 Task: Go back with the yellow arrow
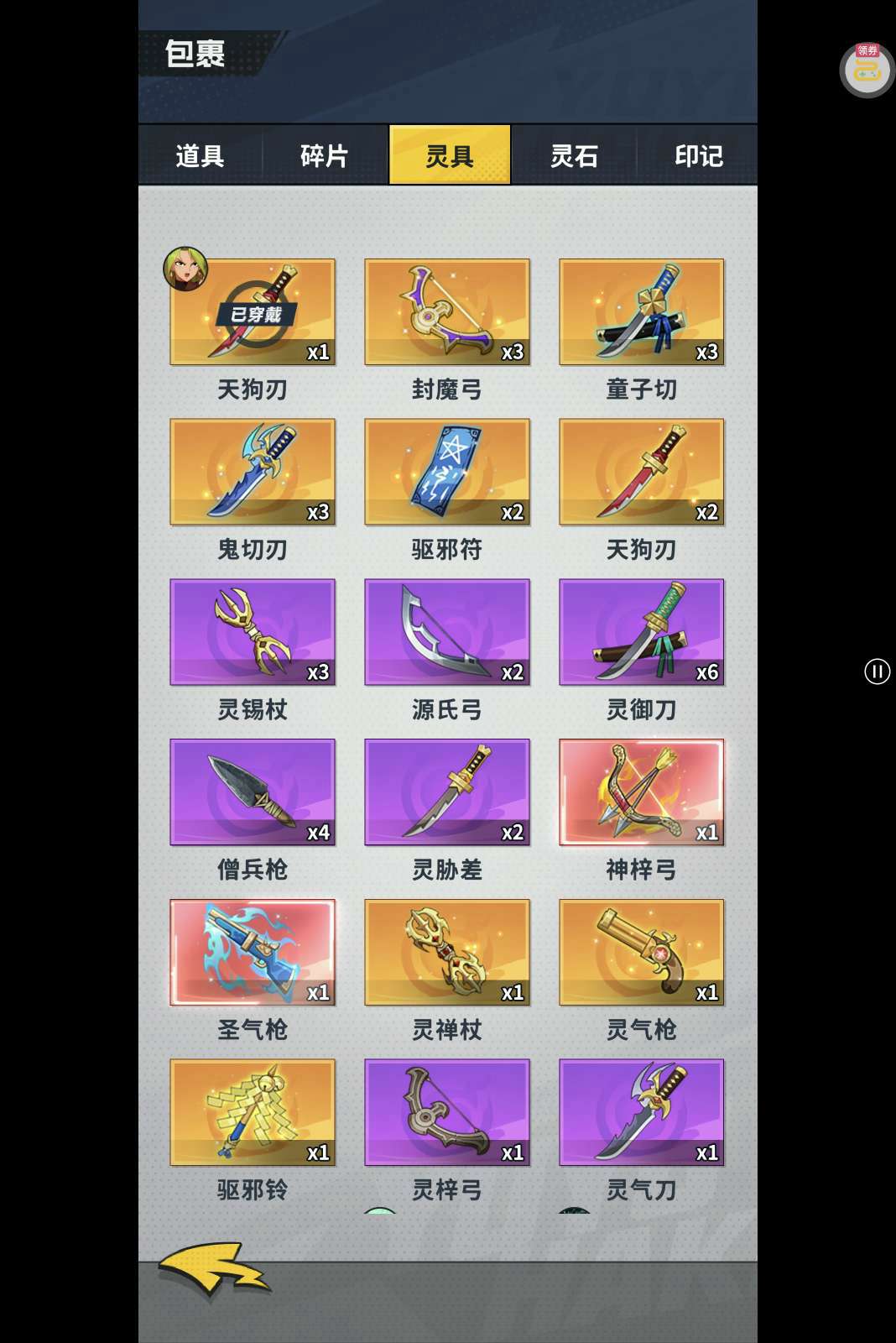pyautogui.click(x=214, y=1268)
